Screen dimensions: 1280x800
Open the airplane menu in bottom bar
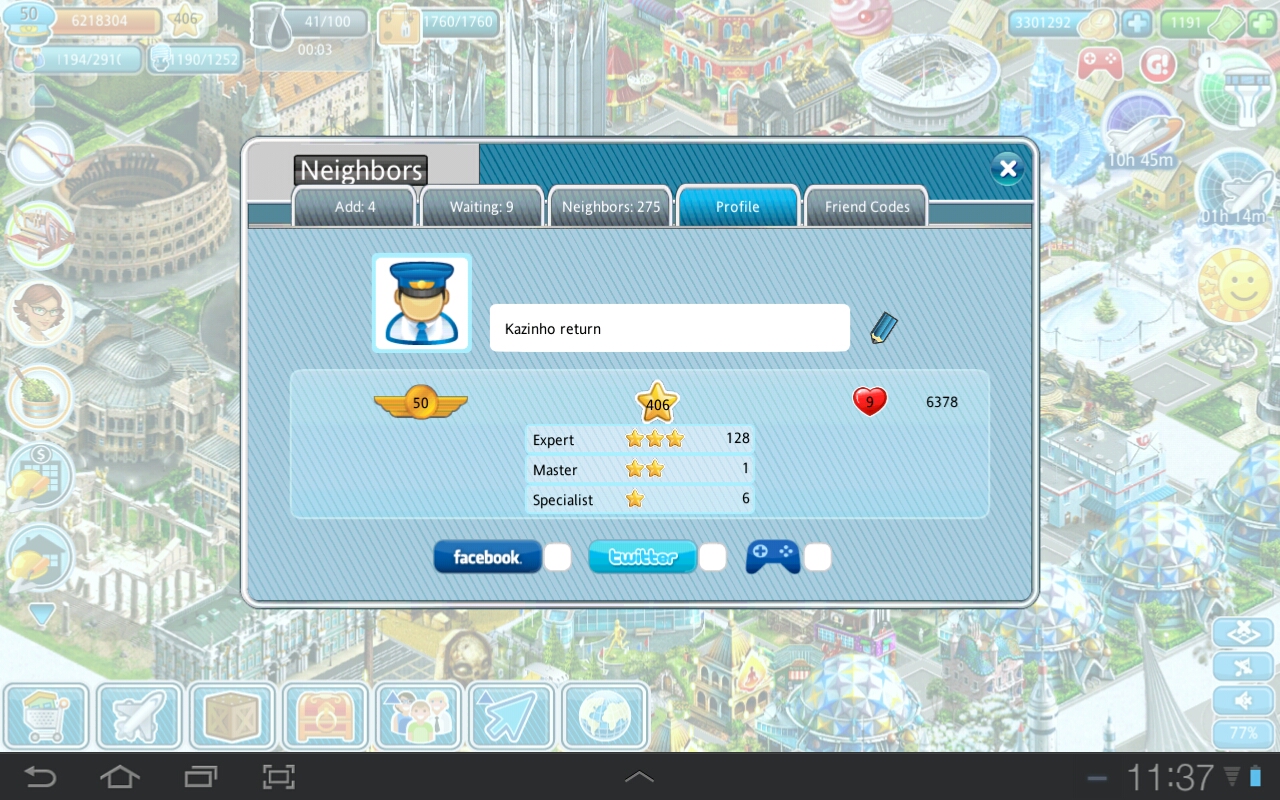139,715
